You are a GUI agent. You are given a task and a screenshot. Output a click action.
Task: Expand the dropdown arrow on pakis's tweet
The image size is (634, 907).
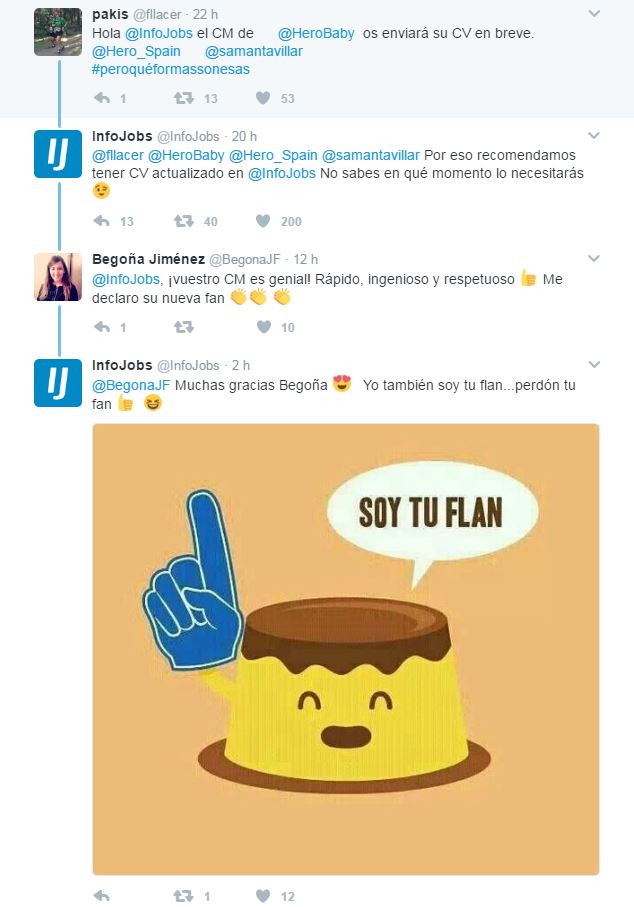[x=594, y=13]
